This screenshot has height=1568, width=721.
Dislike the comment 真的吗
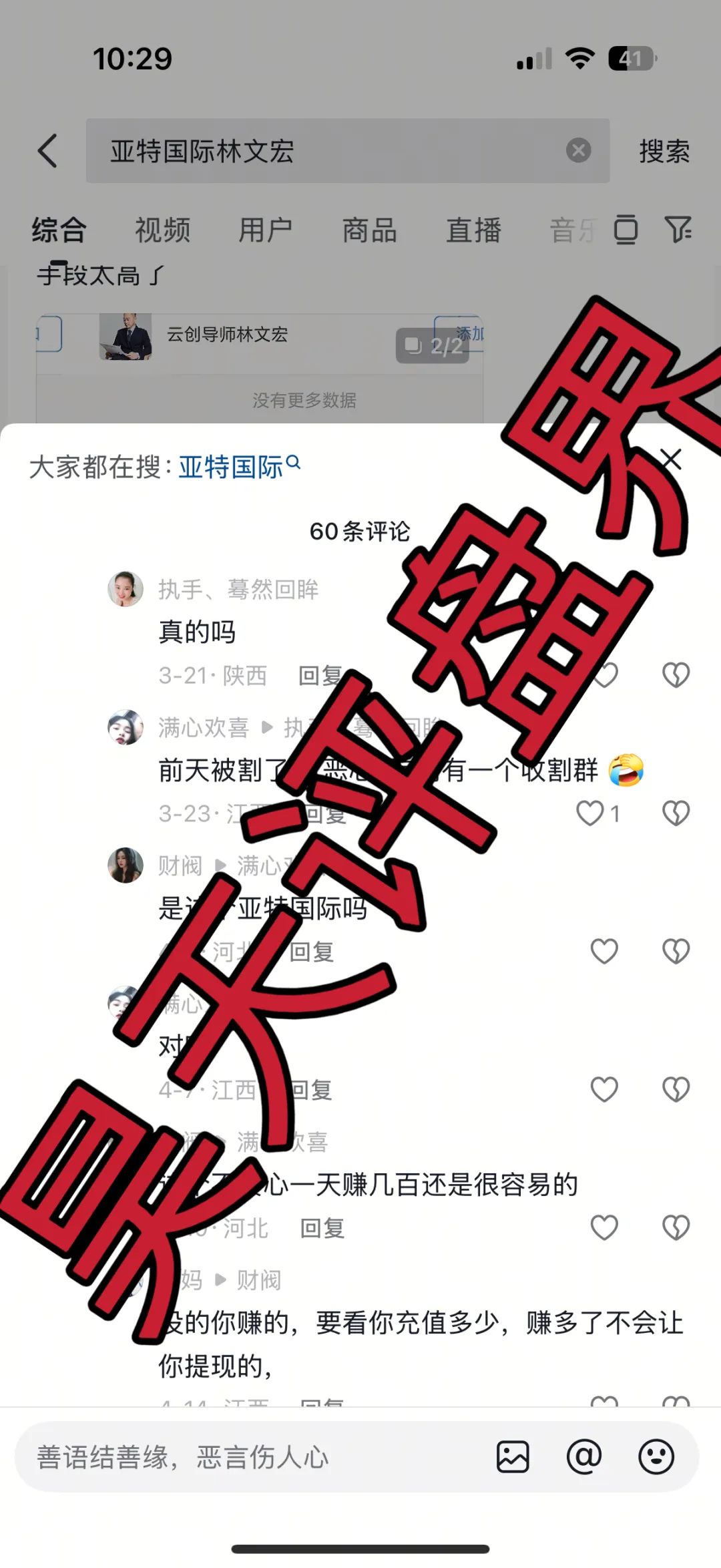(676, 675)
